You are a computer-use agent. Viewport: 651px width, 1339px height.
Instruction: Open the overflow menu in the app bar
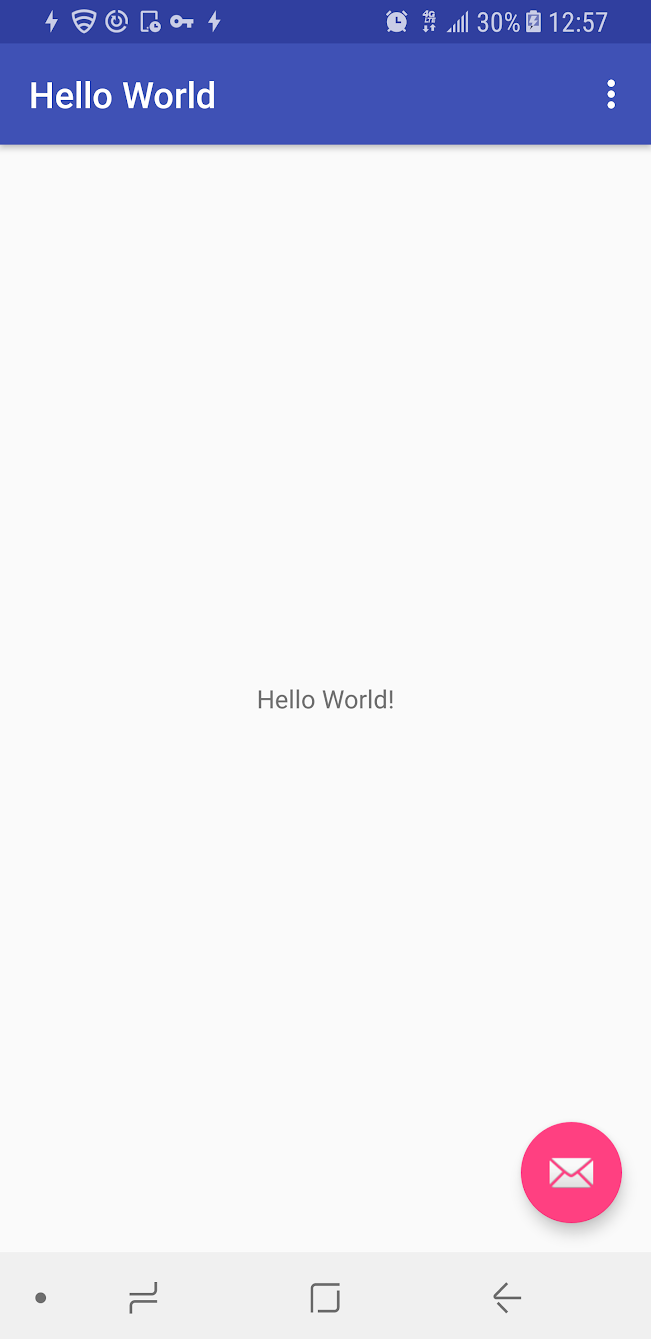point(610,95)
